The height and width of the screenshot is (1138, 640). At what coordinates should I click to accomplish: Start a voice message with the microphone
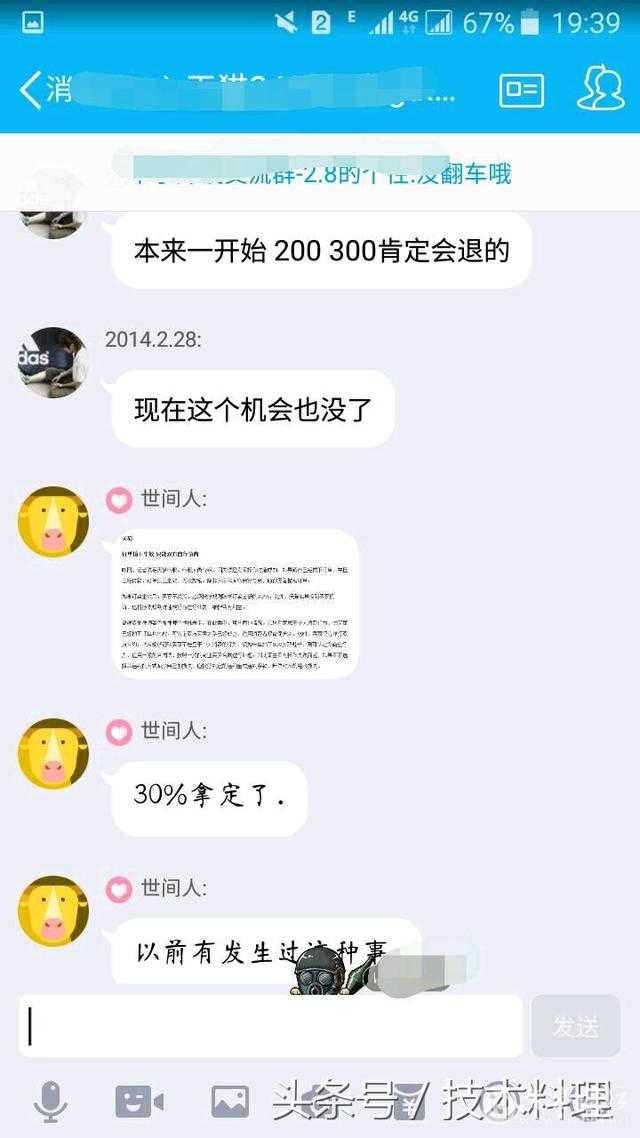50,1101
